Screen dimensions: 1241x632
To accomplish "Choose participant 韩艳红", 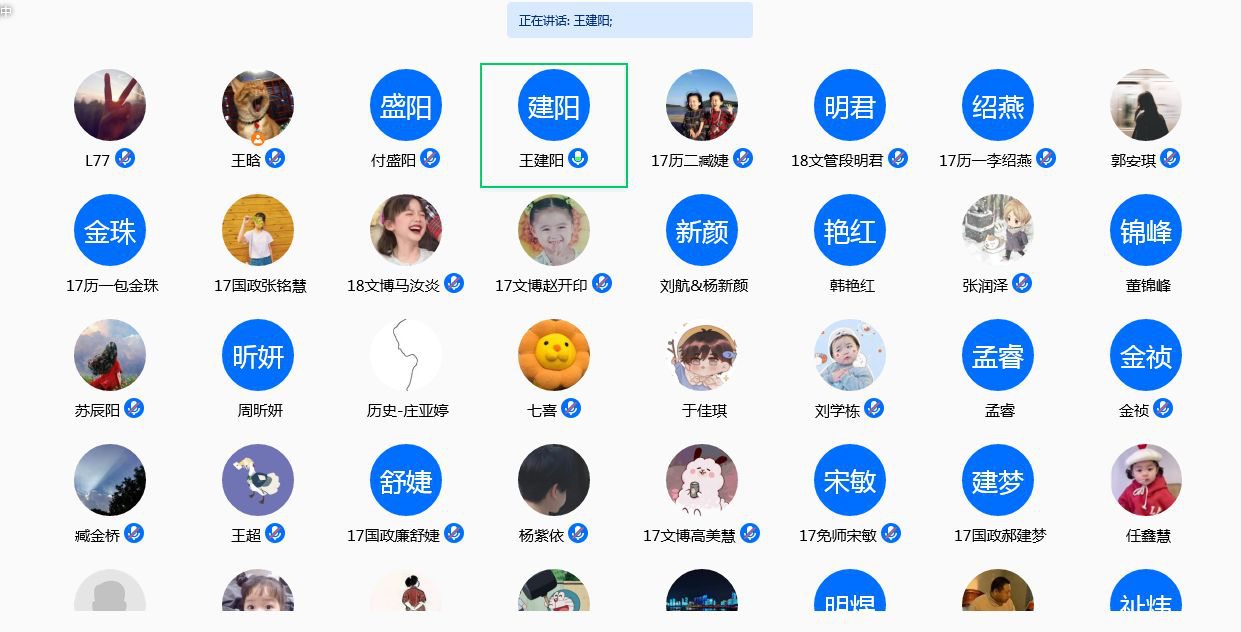I will tap(850, 231).
